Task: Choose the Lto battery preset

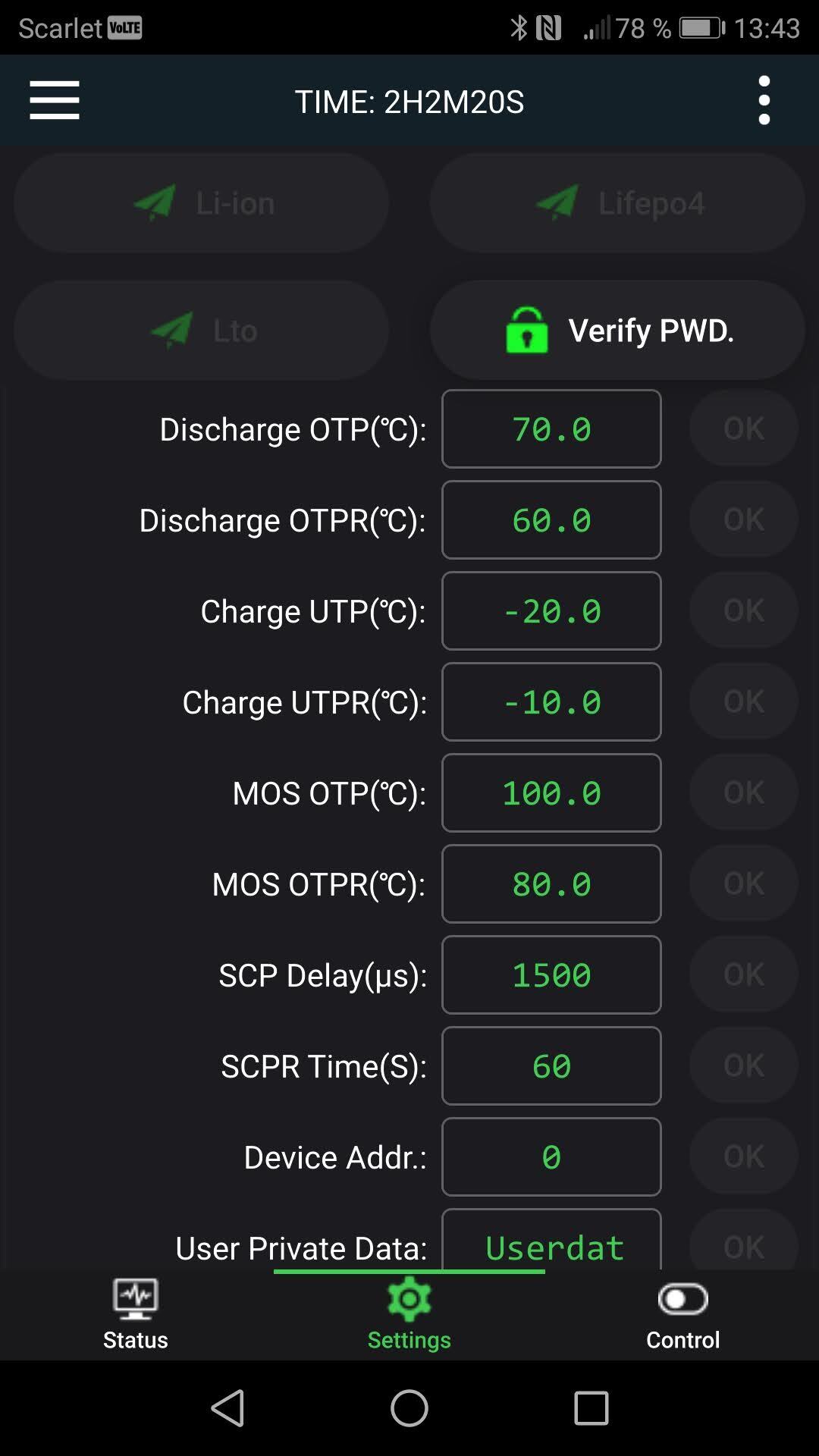Action: 202,331
